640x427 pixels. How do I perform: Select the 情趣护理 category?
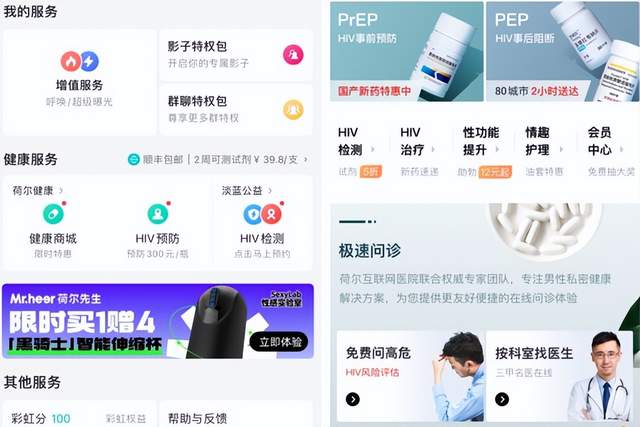[x=546, y=148]
